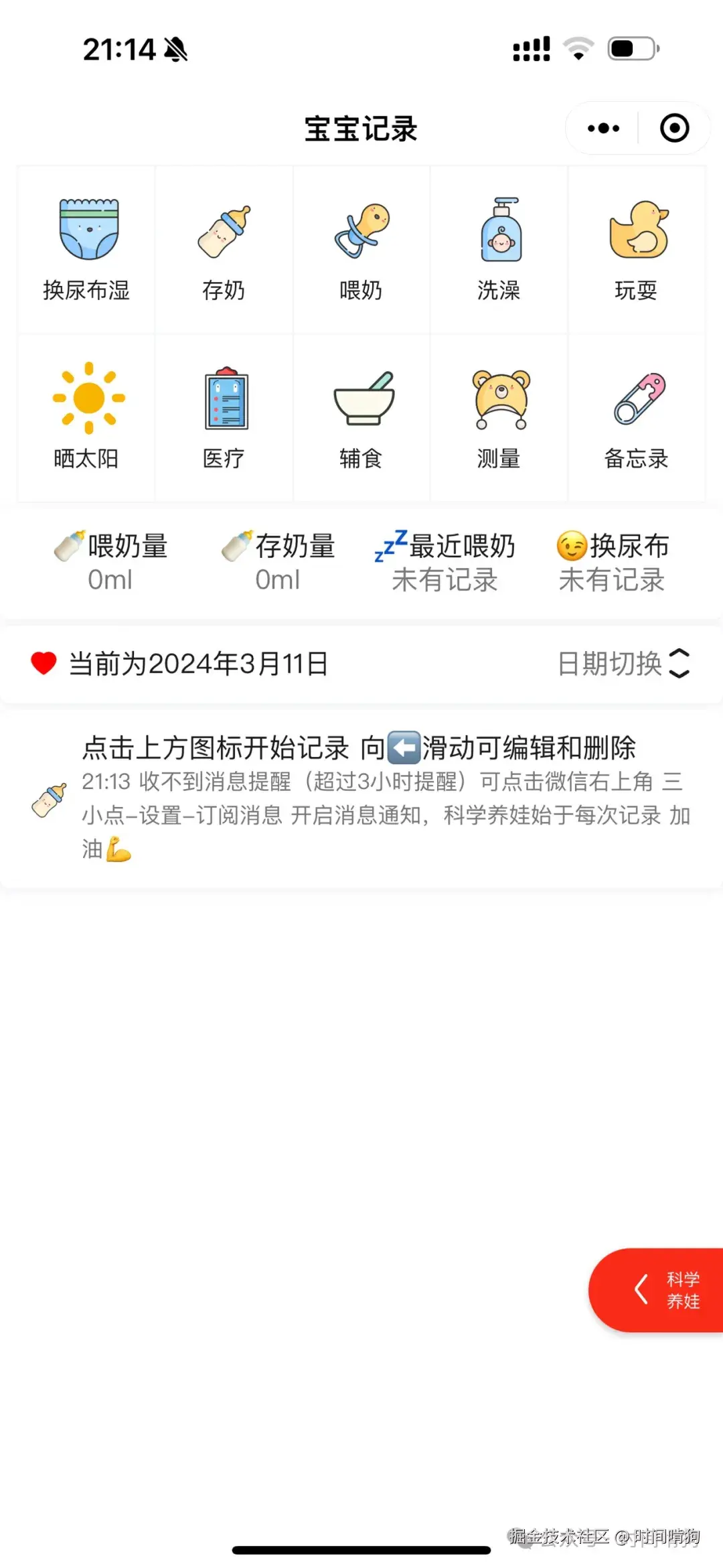View the 最近喂奶 recent feeding status
The width and height of the screenshot is (723, 1568).
pyautogui.click(x=444, y=563)
